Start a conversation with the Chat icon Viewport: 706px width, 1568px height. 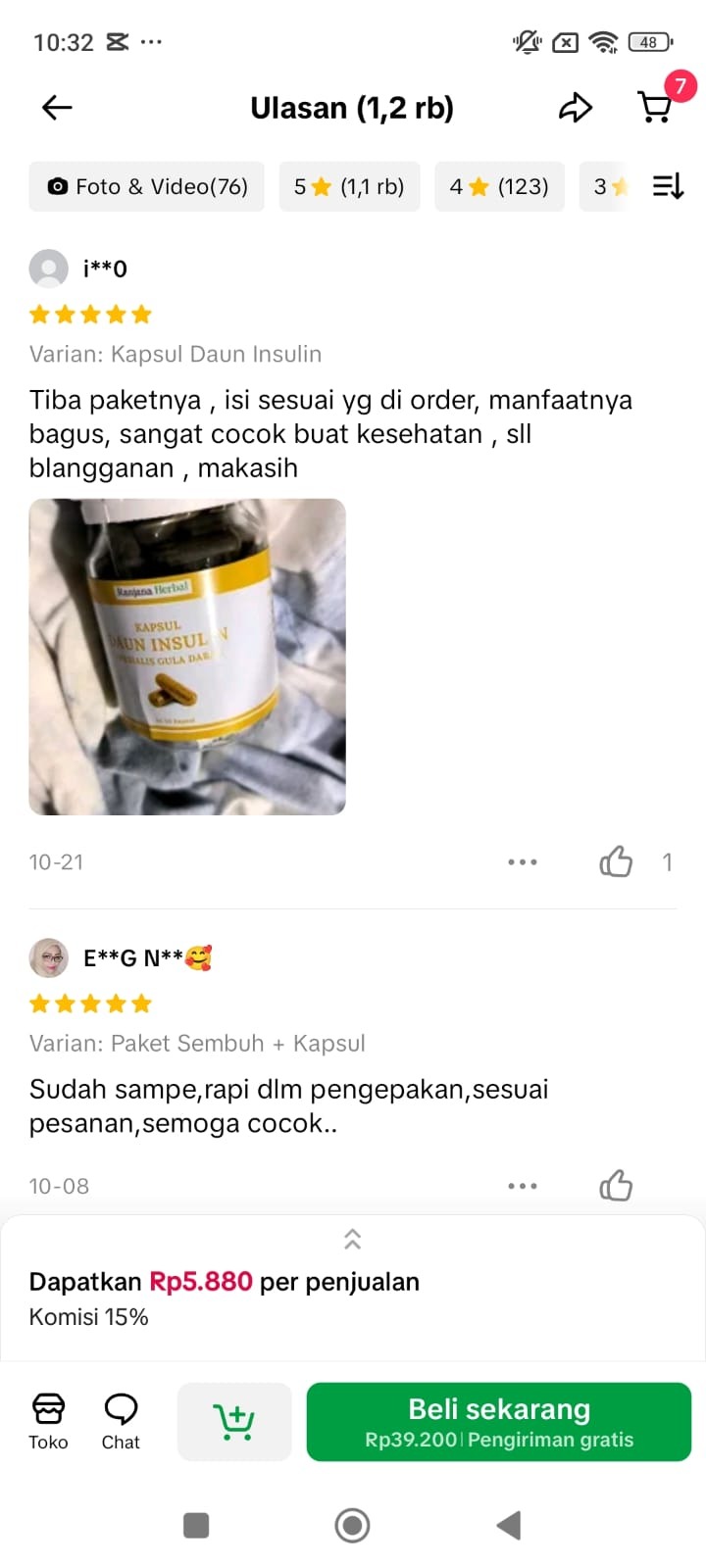pos(121,1421)
